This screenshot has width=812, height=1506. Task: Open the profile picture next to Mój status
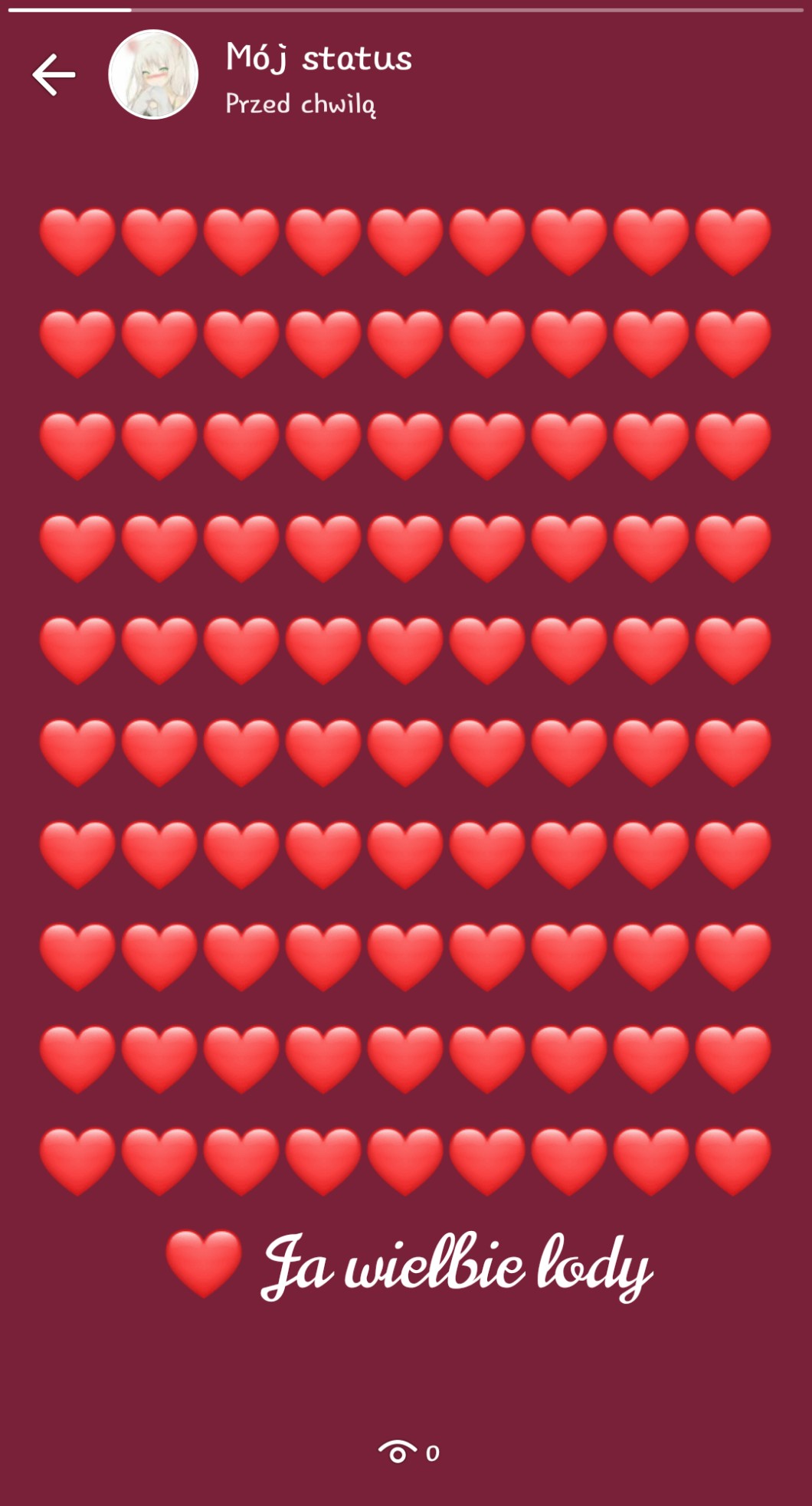pyautogui.click(x=153, y=75)
